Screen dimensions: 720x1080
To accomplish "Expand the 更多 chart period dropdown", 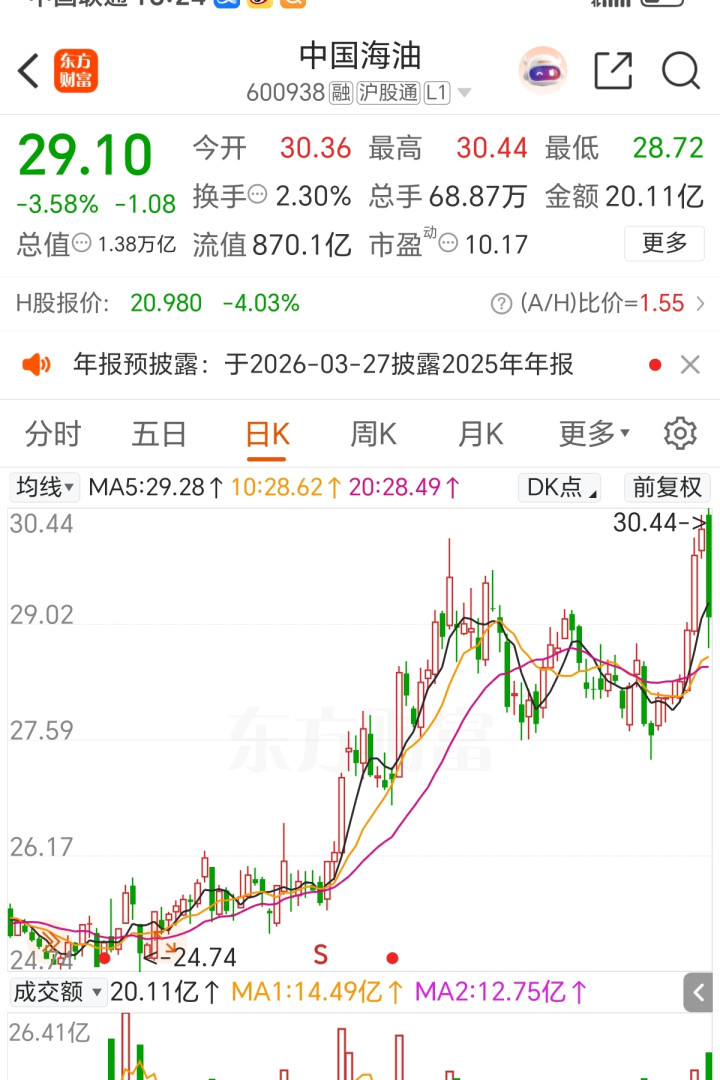I will (x=594, y=434).
